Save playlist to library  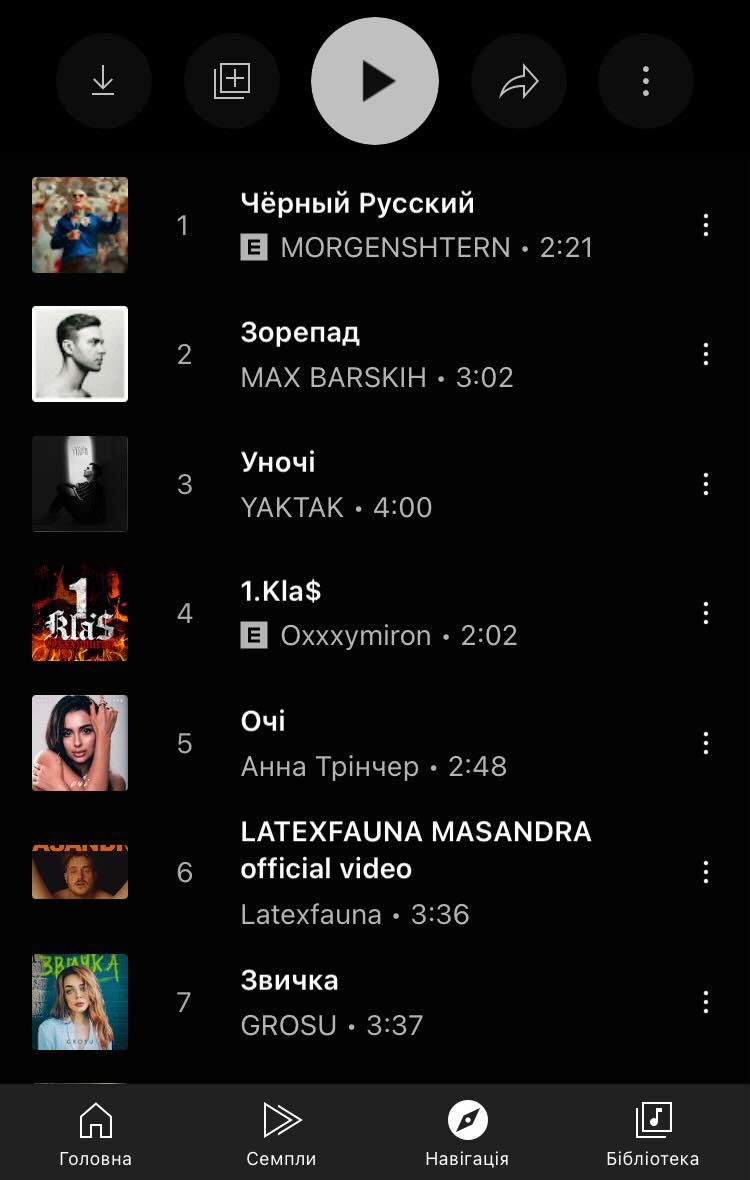click(x=231, y=81)
